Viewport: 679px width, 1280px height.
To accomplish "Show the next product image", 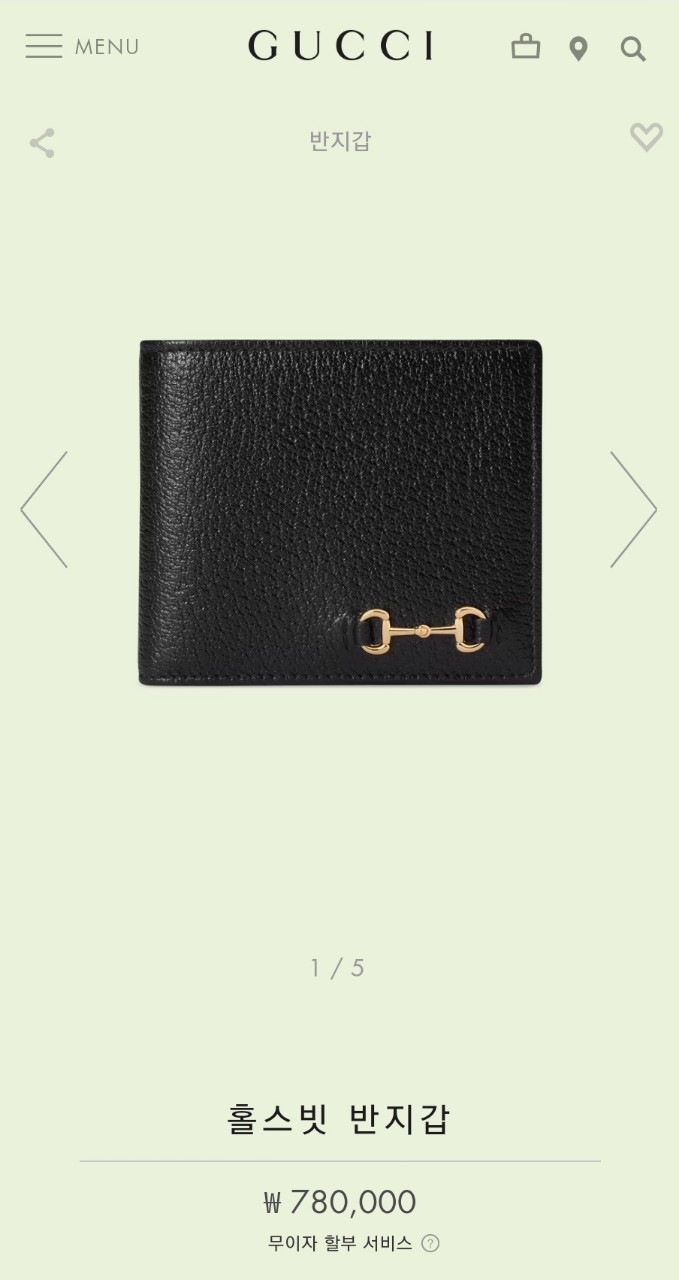I will [633, 509].
